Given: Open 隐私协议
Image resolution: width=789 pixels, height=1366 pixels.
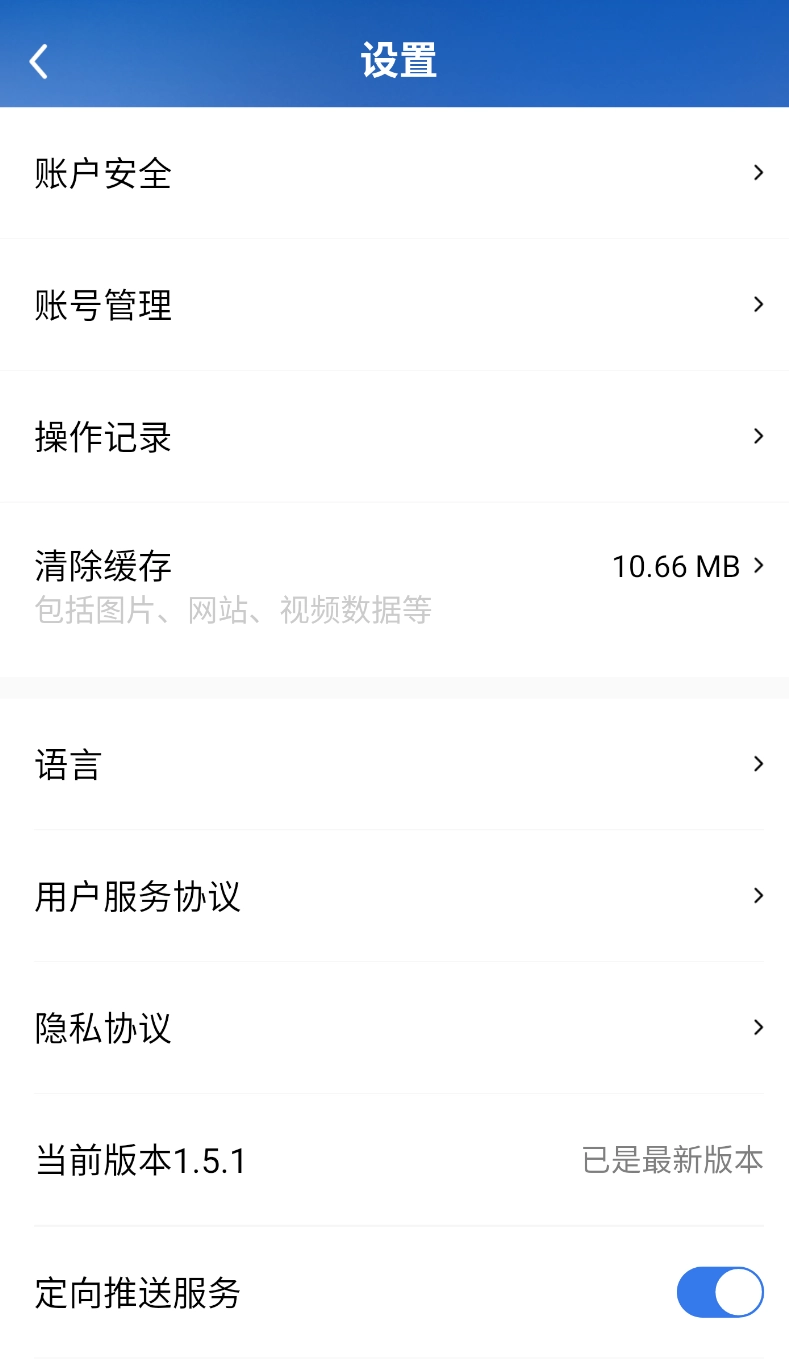Looking at the screenshot, I should 394,1028.
